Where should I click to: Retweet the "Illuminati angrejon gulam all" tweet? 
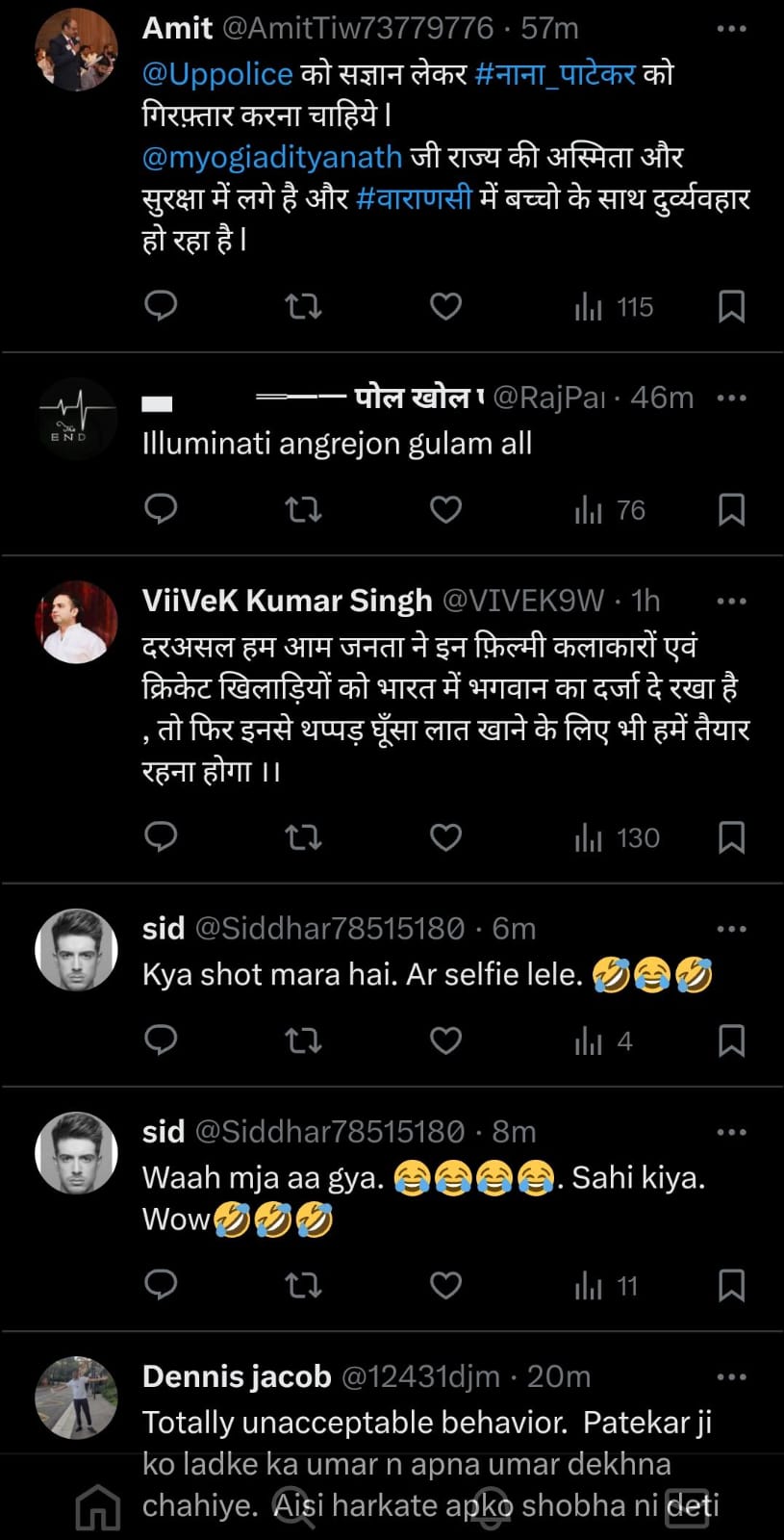pos(303,509)
